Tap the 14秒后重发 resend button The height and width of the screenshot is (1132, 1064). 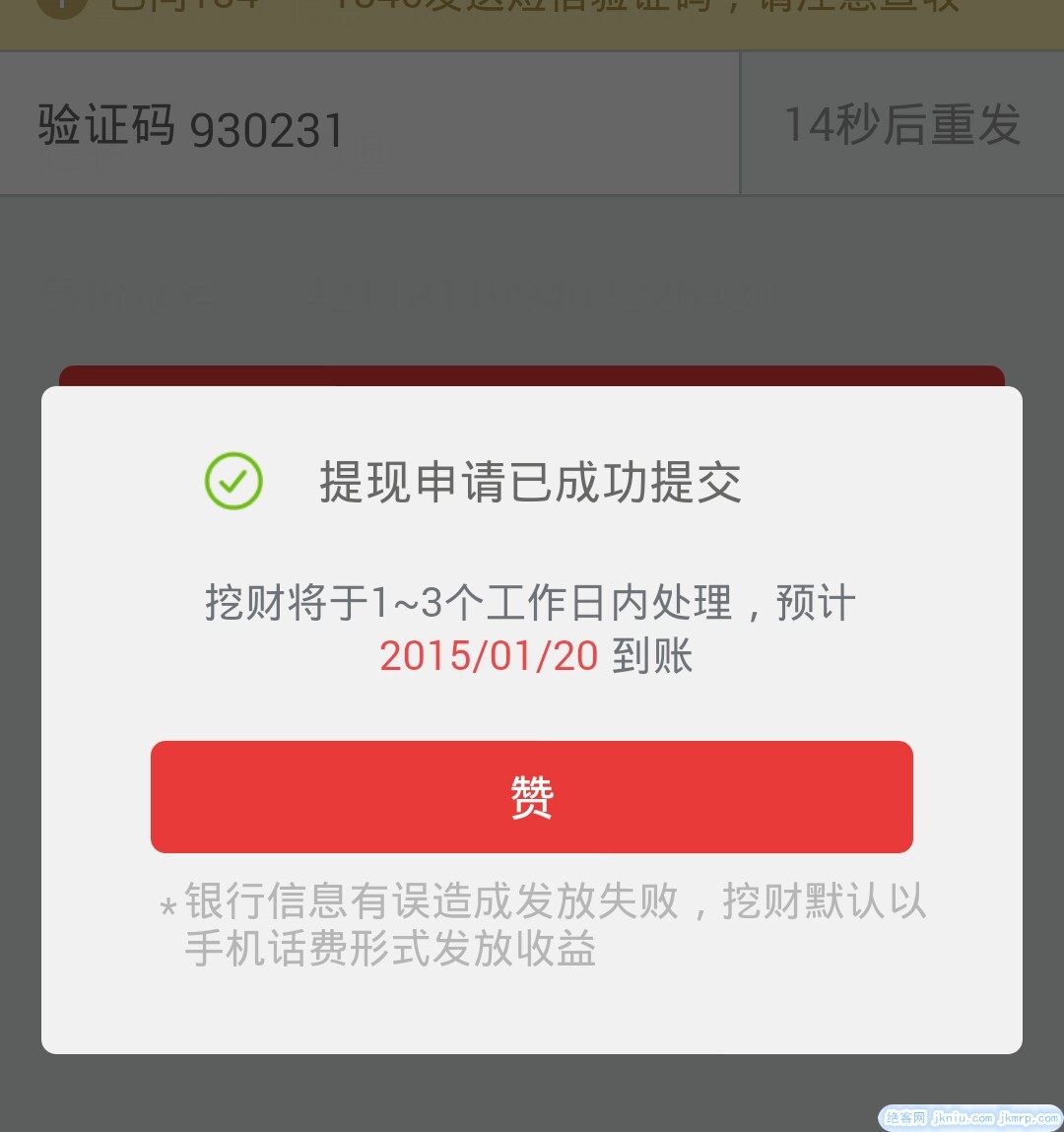901,125
